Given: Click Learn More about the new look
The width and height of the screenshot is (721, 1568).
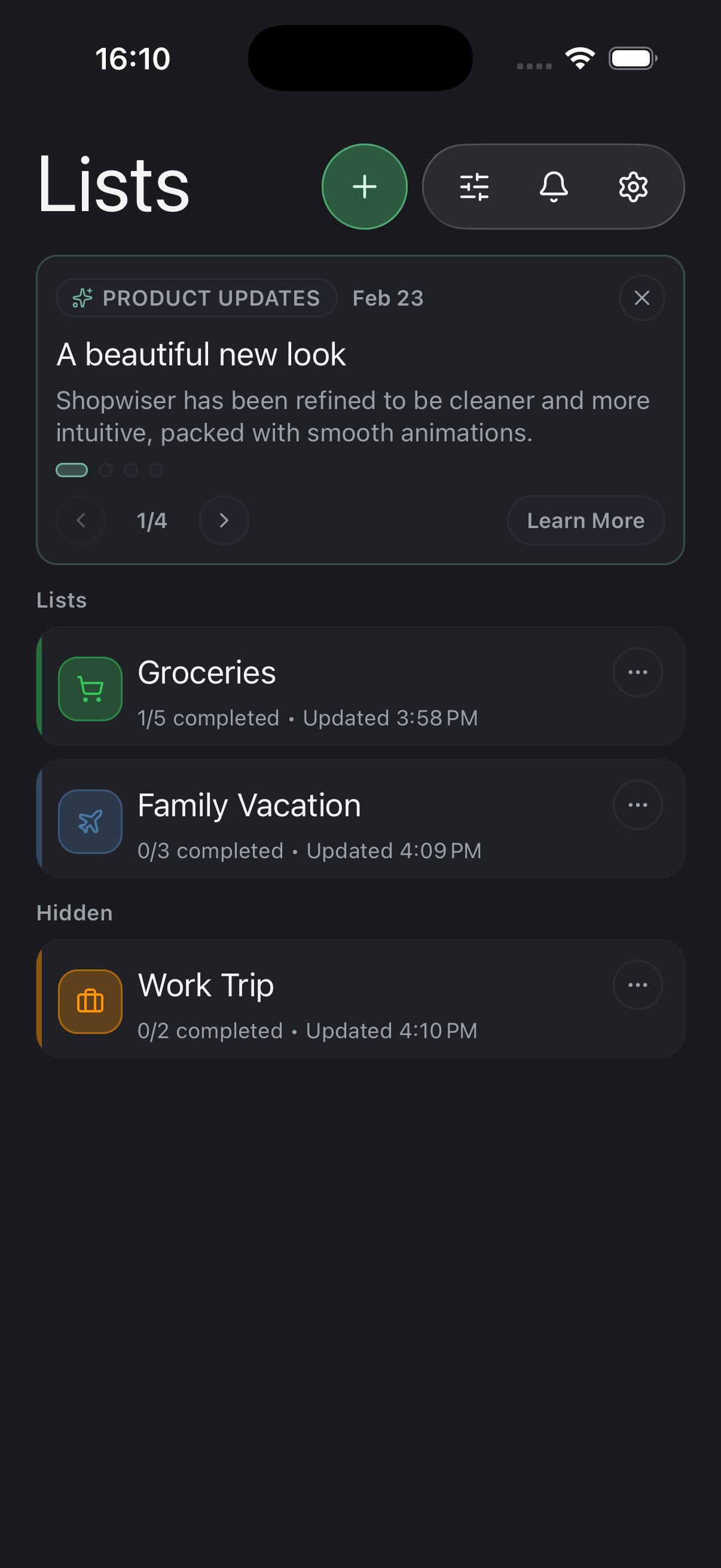Looking at the screenshot, I should [585, 520].
